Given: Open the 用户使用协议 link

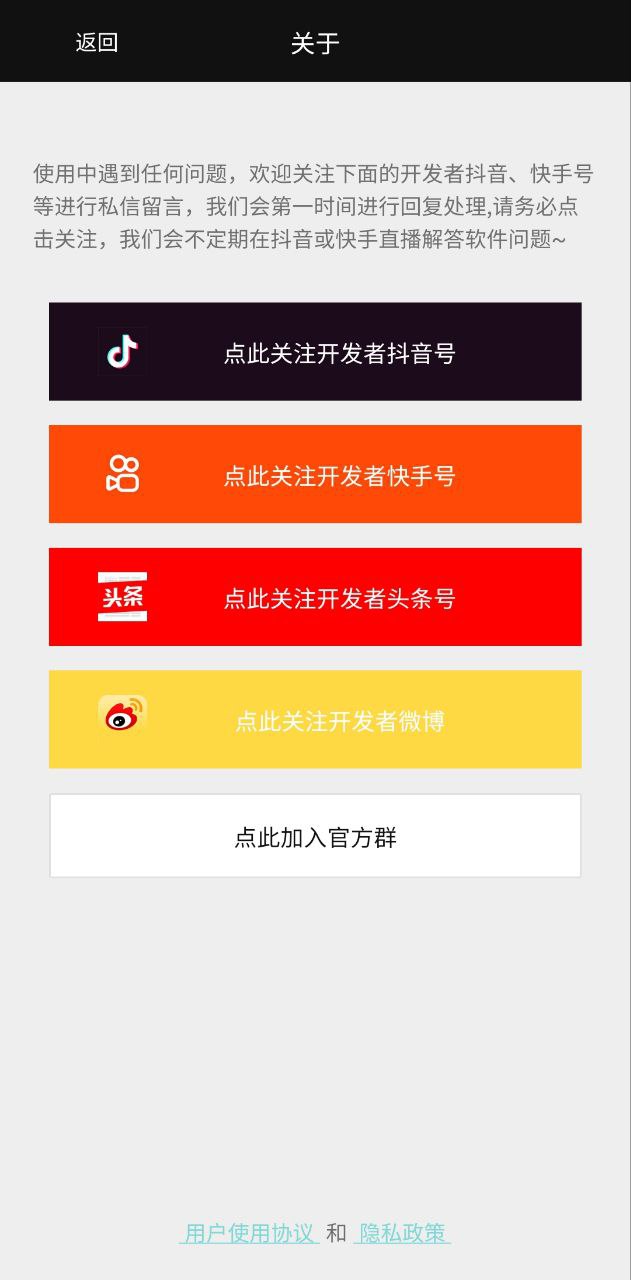Looking at the screenshot, I should click(x=249, y=1233).
